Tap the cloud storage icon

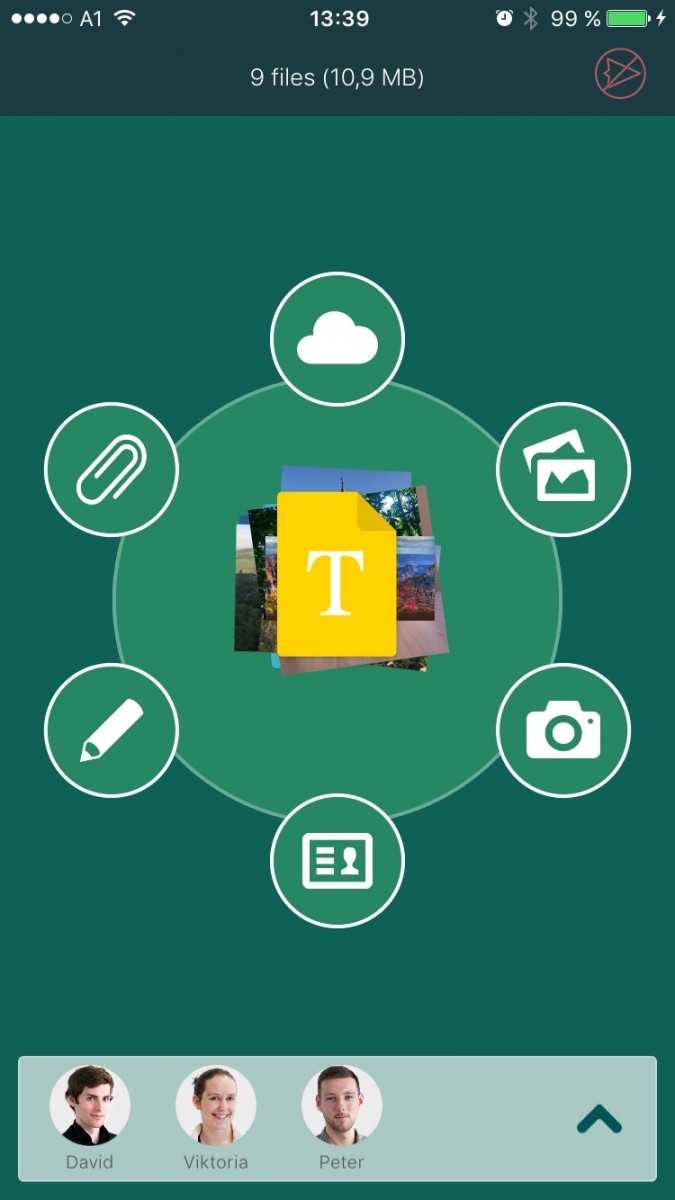pyautogui.click(x=337, y=339)
